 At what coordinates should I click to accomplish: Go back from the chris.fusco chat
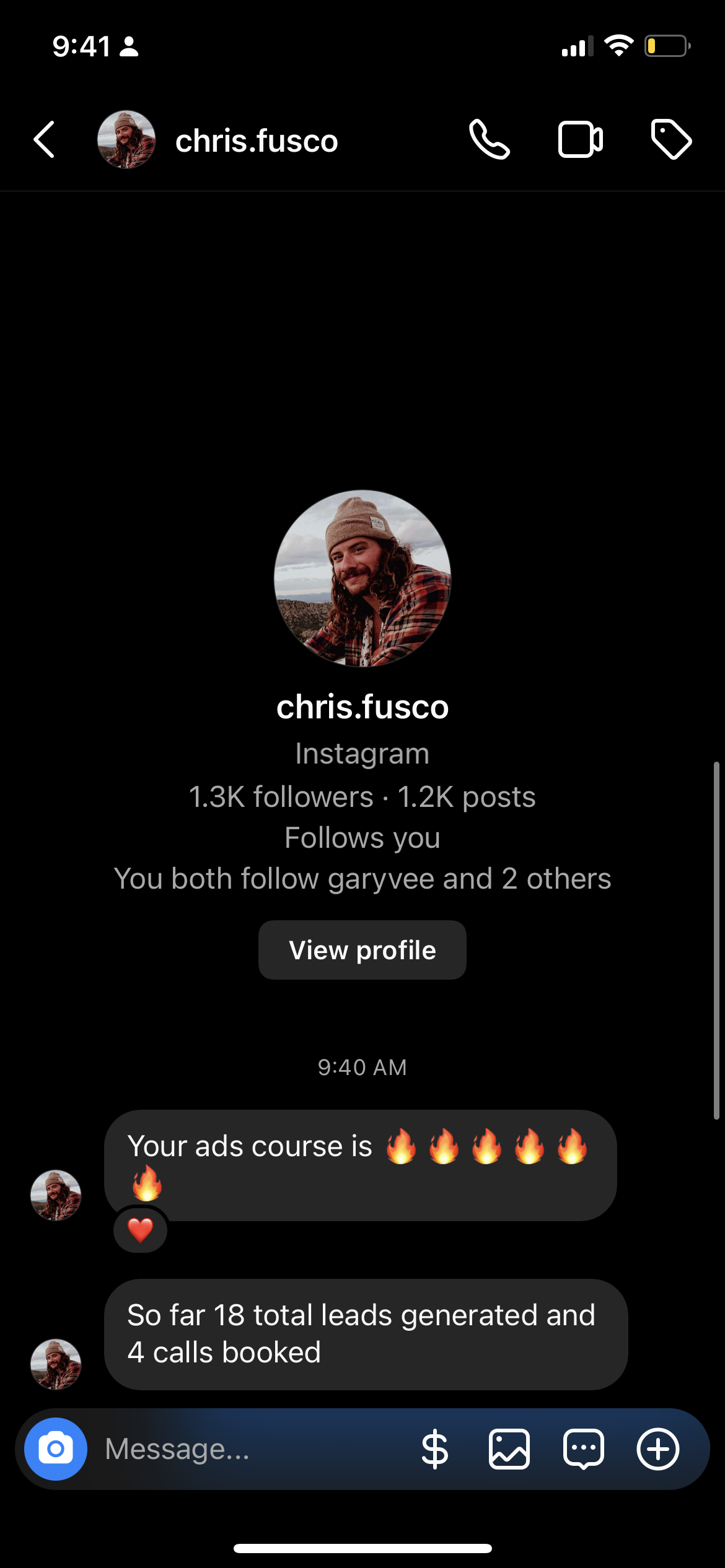(x=45, y=140)
